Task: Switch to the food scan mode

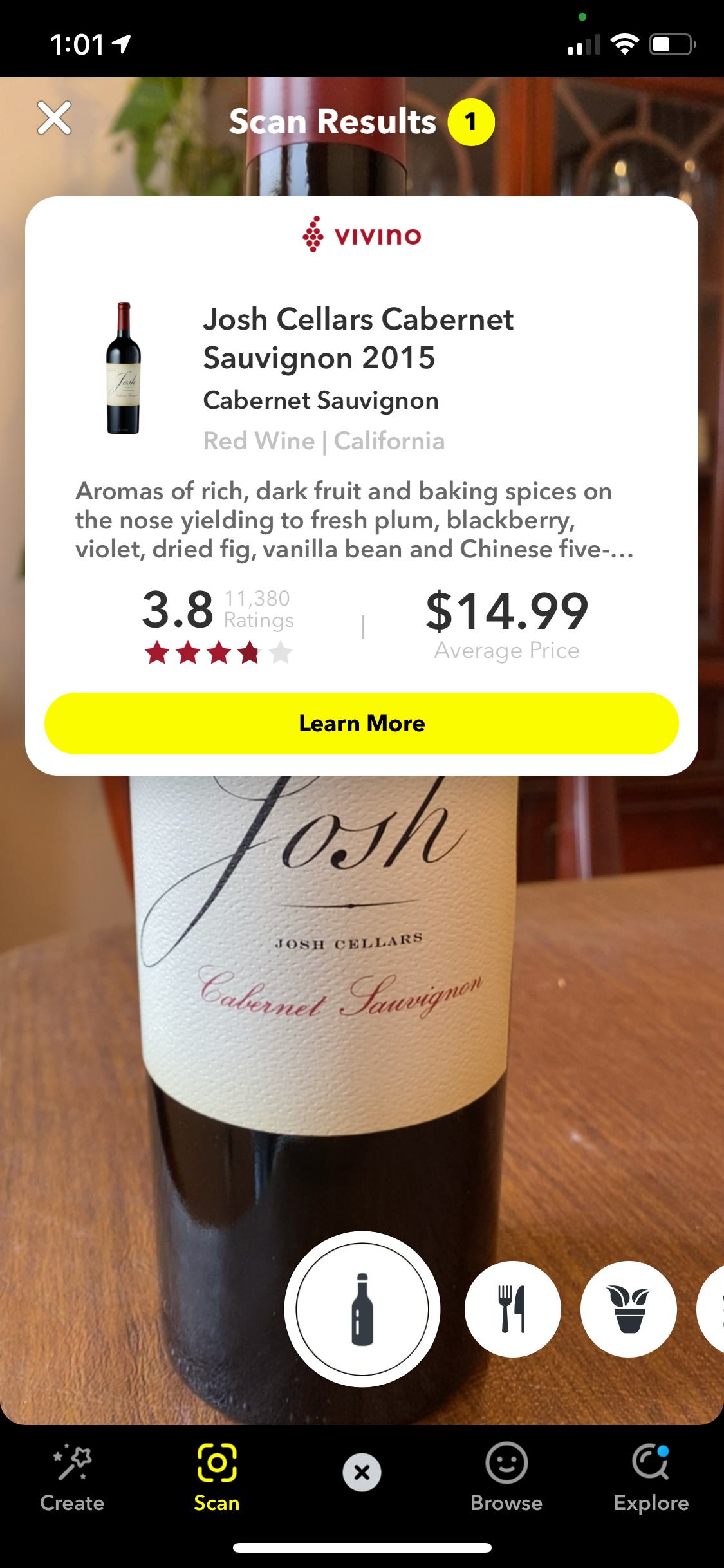Action: [x=512, y=1308]
